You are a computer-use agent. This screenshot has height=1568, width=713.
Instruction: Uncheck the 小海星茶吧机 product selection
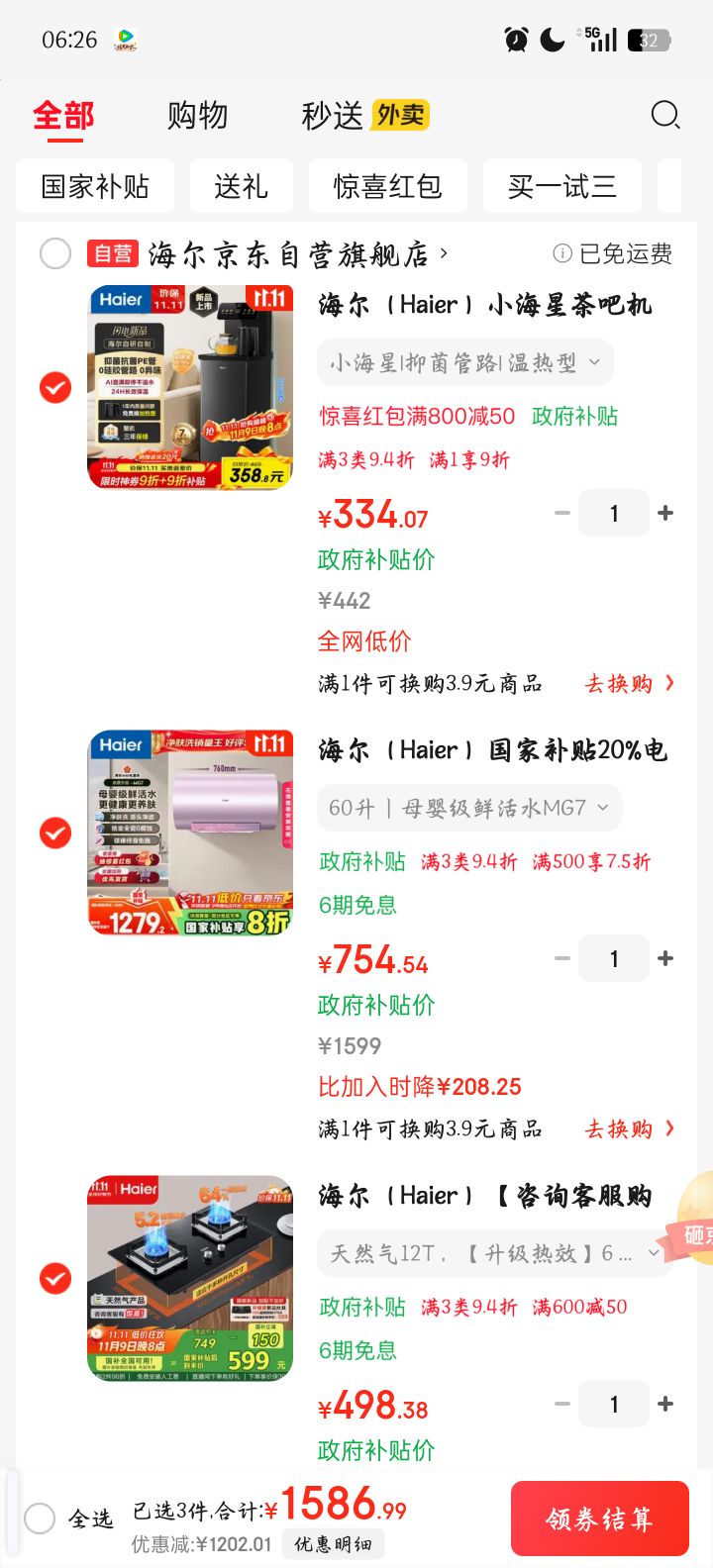pyautogui.click(x=56, y=388)
